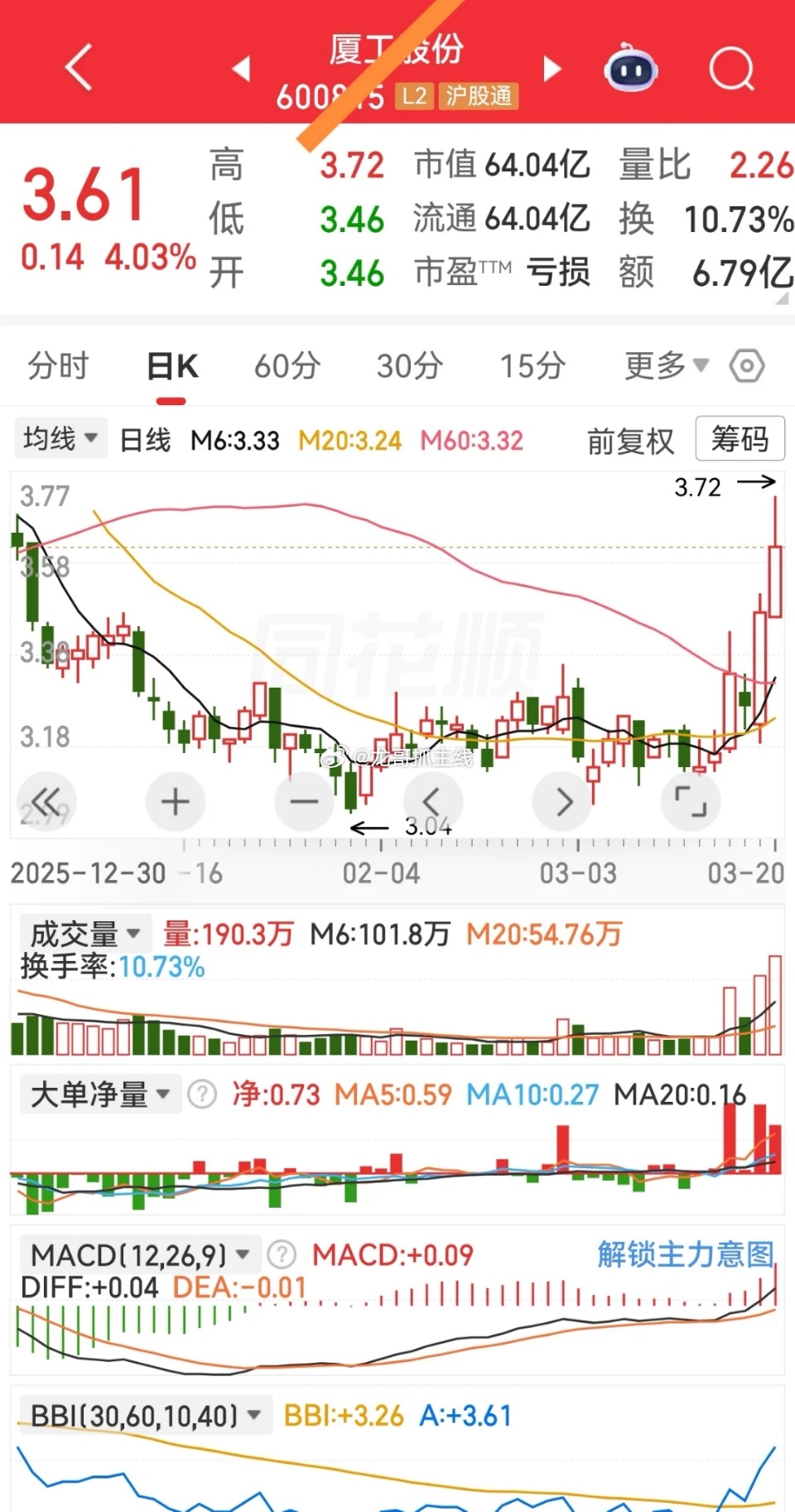
Task: Select the 60分 chart period
Action: point(287,365)
